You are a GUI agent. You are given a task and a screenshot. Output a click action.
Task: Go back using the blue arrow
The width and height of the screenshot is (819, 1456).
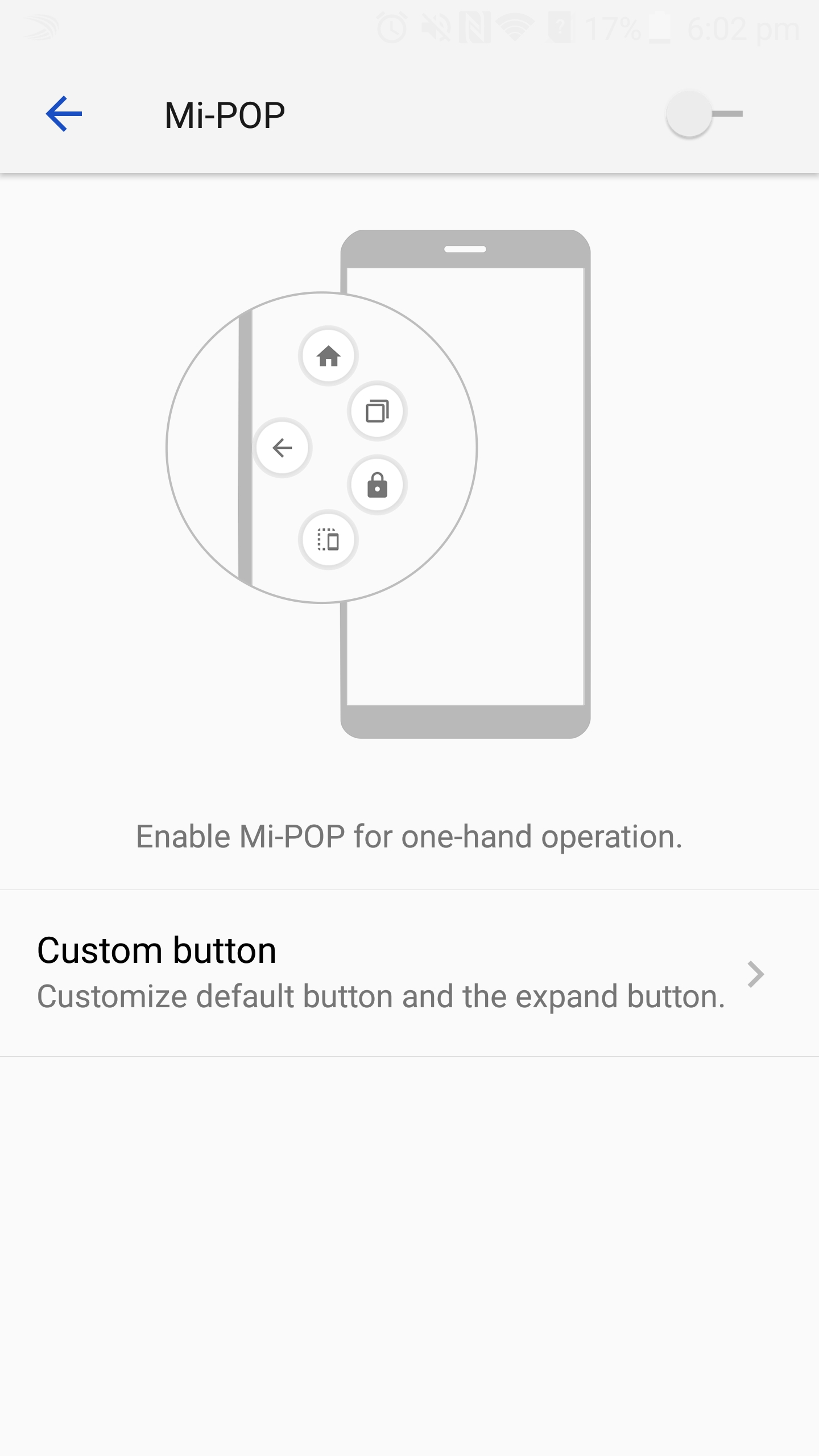pos(64,114)
